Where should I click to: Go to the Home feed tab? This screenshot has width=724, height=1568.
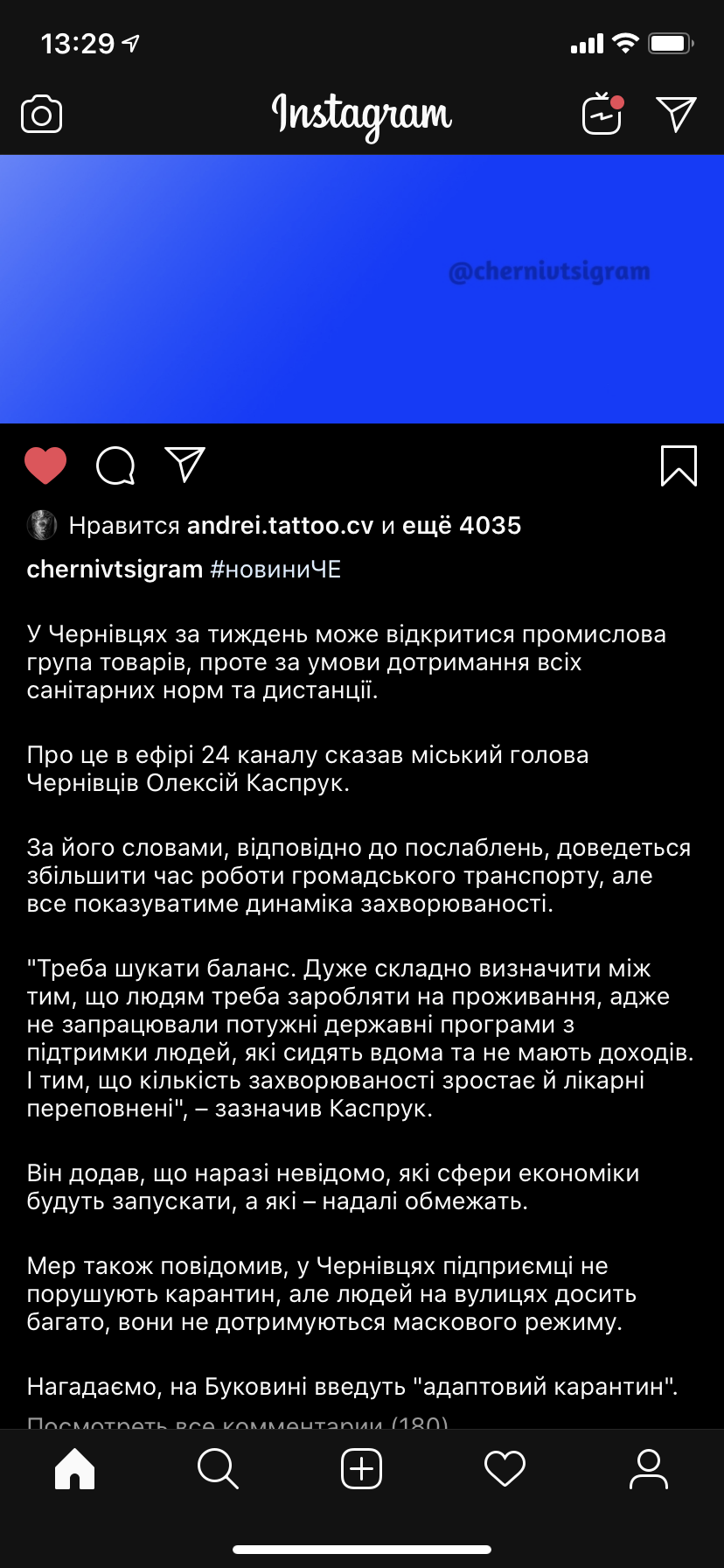coord(74,1468)
